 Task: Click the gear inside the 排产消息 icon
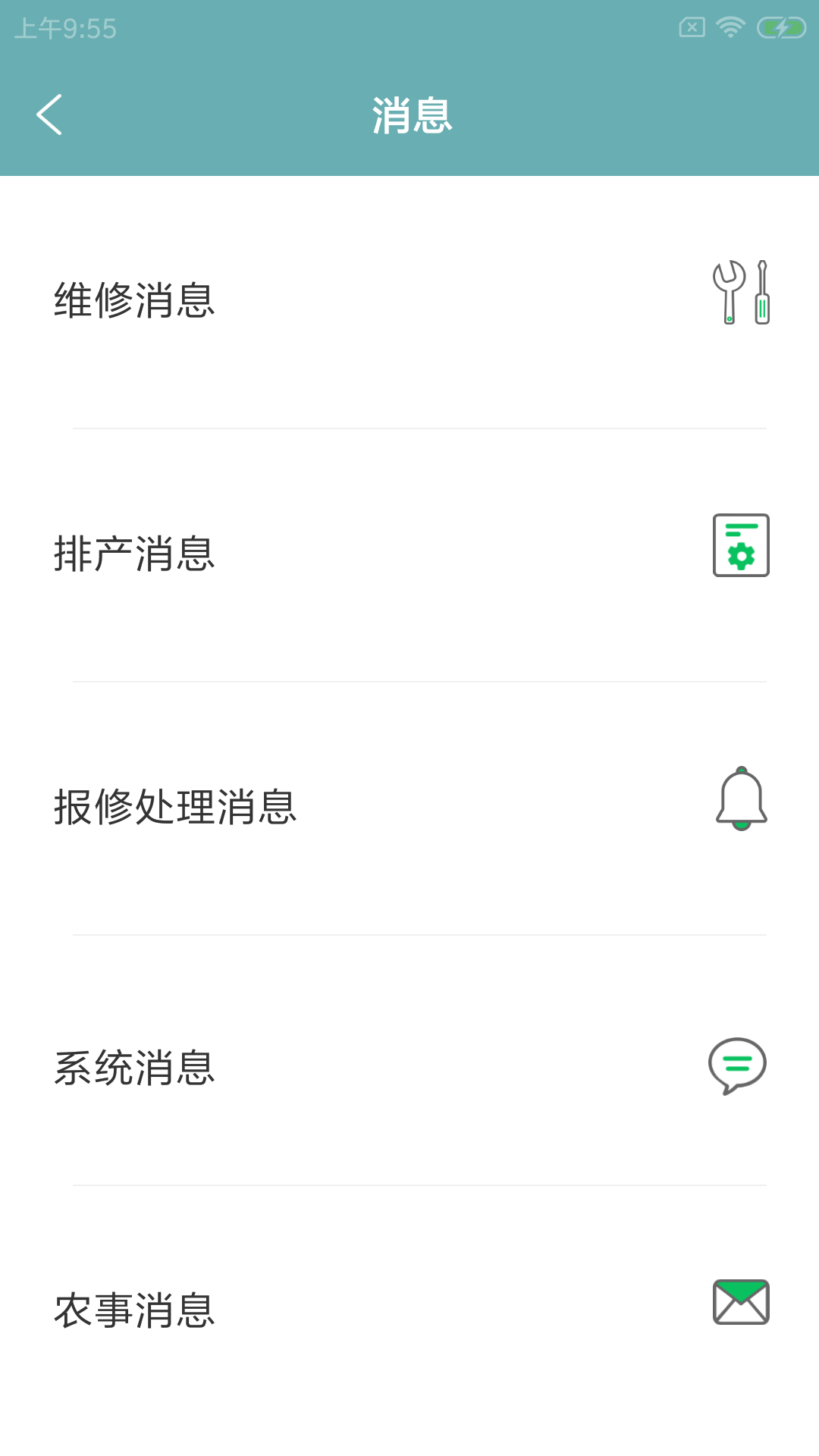coord(740,556)
